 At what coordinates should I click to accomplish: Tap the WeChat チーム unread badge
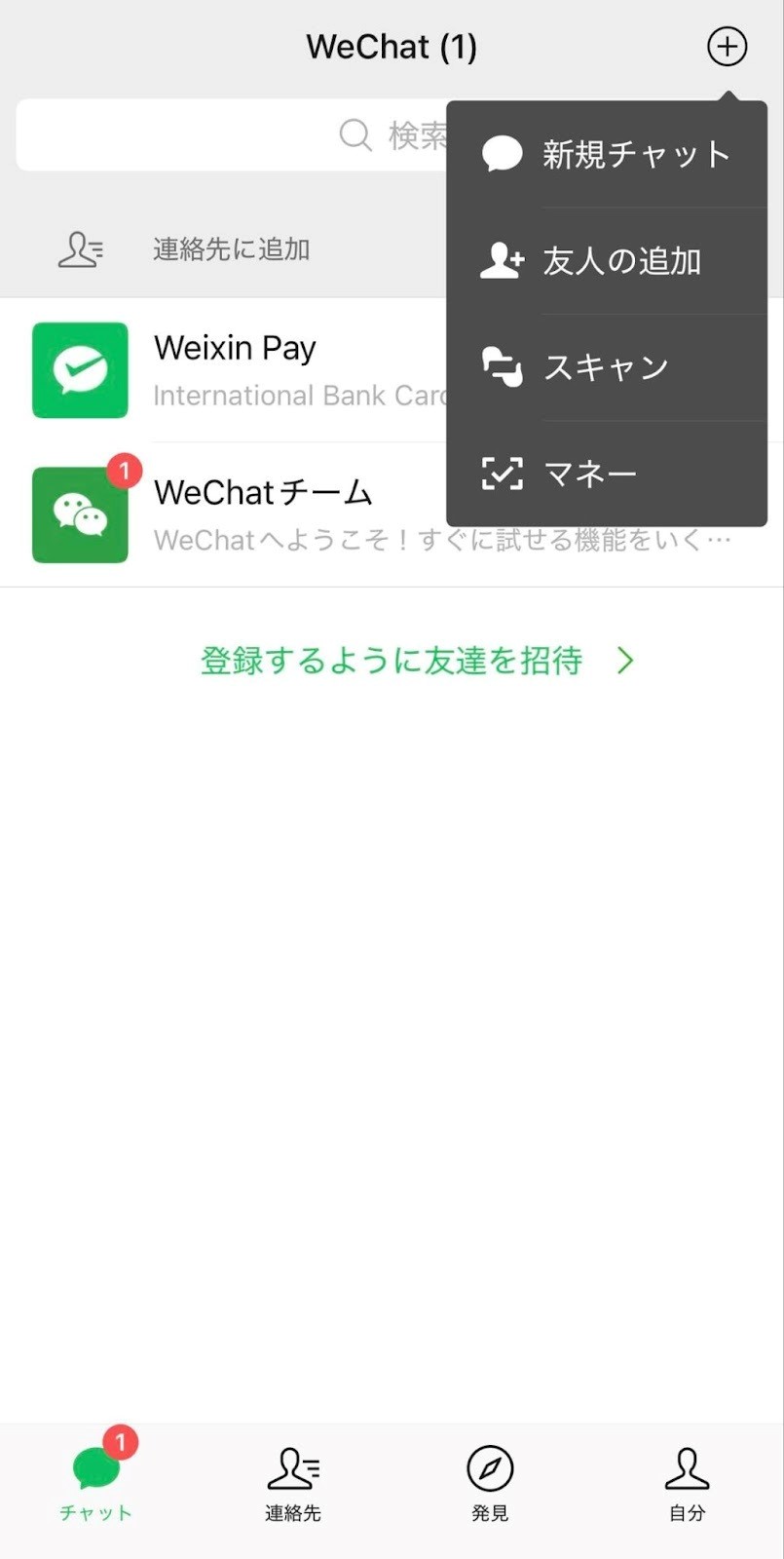point(124,471)
